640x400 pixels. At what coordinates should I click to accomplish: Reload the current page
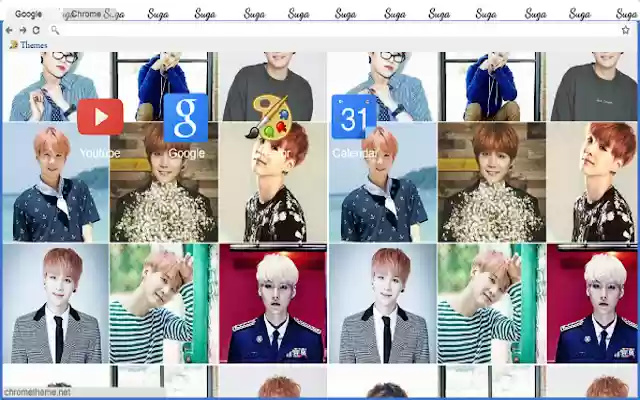click(36, 30)
